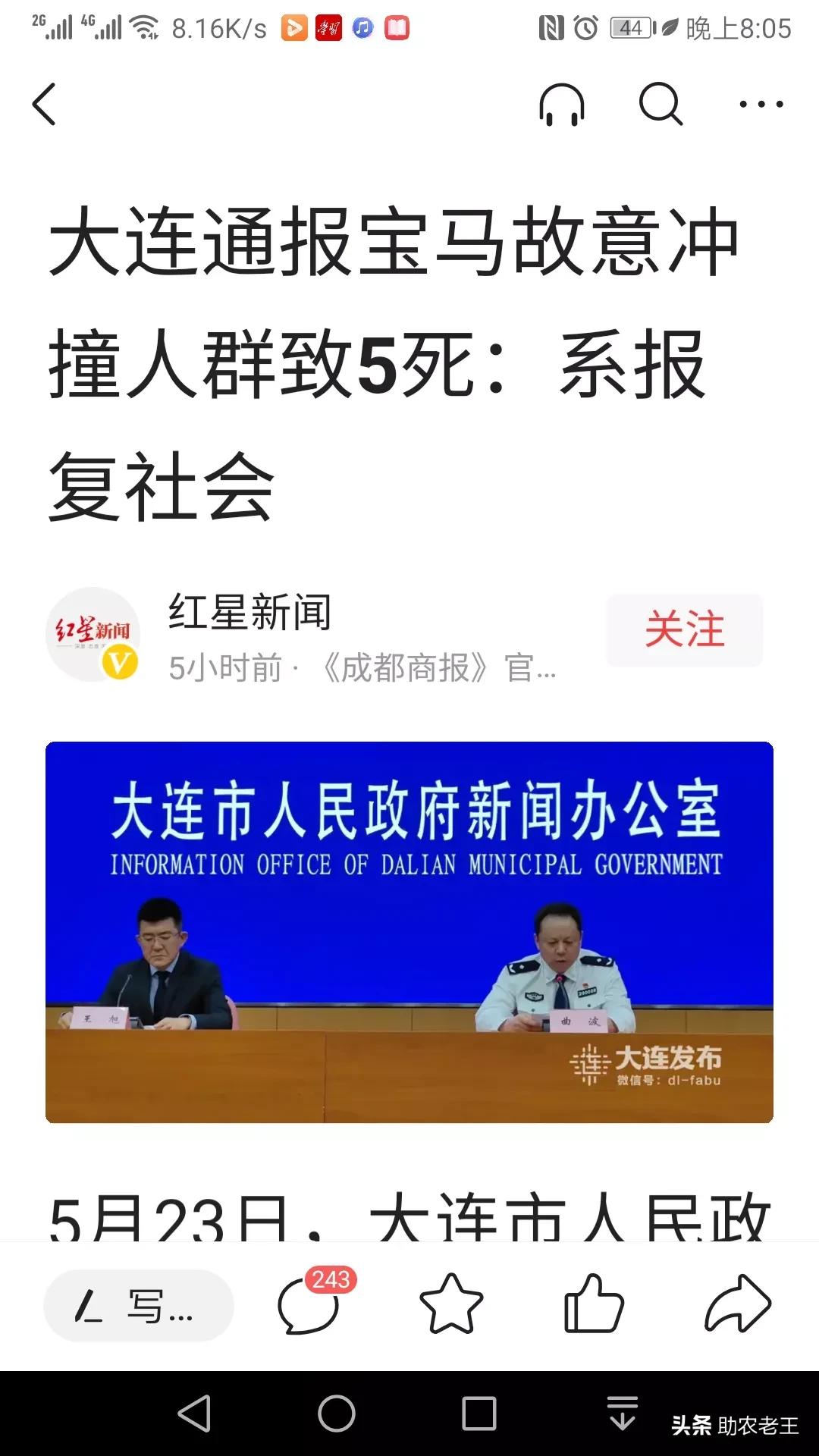This screenshot has height=1456, width=819.
Task: Open the three-dot overflow menu
Action: [761, 104]
